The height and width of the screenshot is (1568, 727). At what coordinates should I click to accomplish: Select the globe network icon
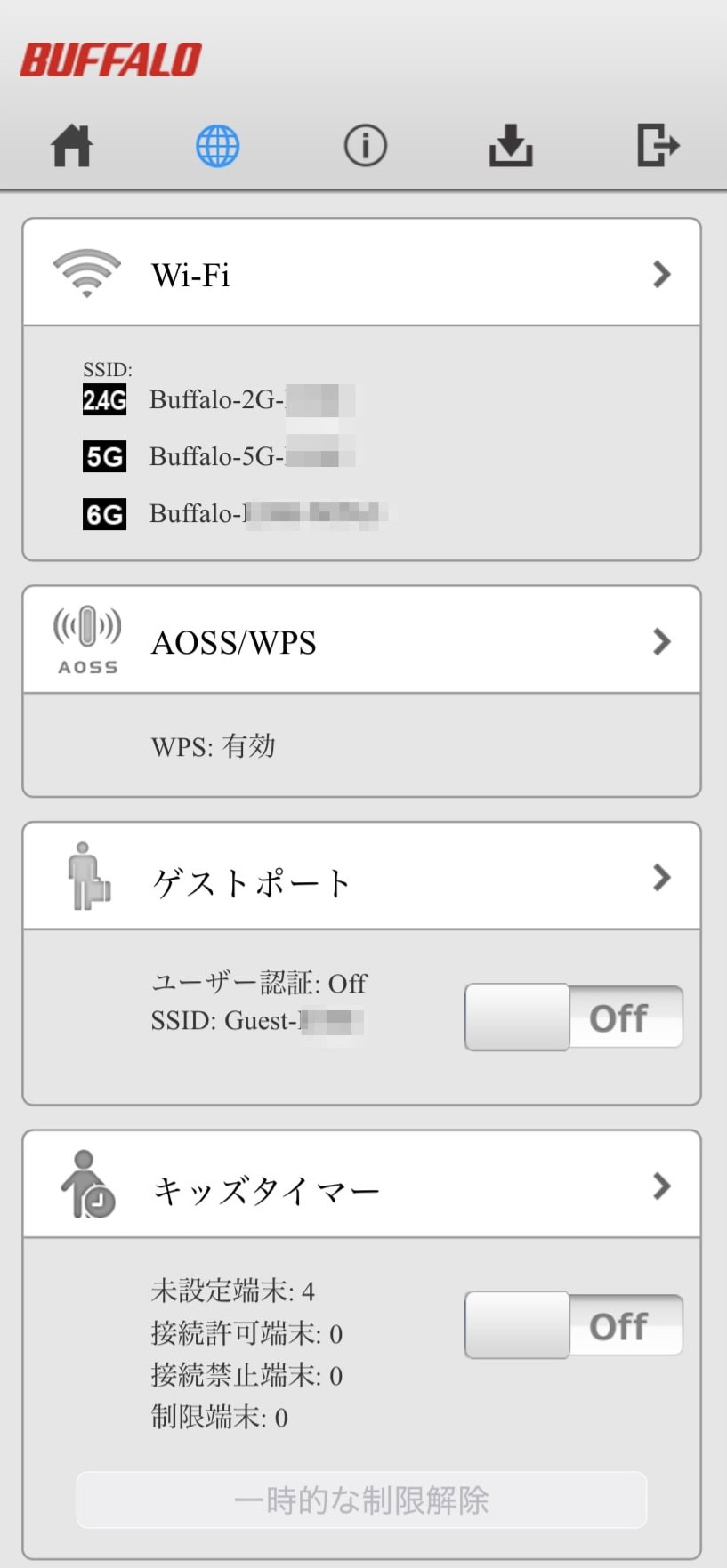218,146
